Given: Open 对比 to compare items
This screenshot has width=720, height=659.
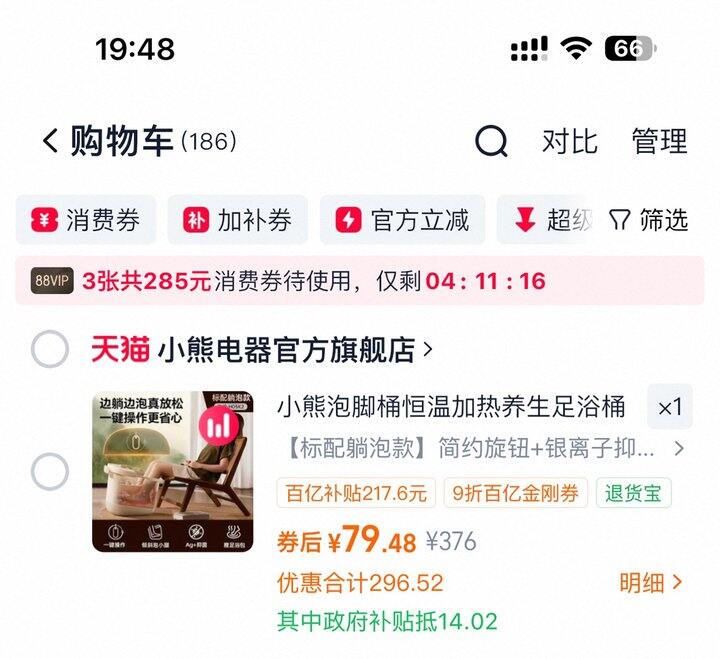Looking at the screenshot, I should point(569,142).
